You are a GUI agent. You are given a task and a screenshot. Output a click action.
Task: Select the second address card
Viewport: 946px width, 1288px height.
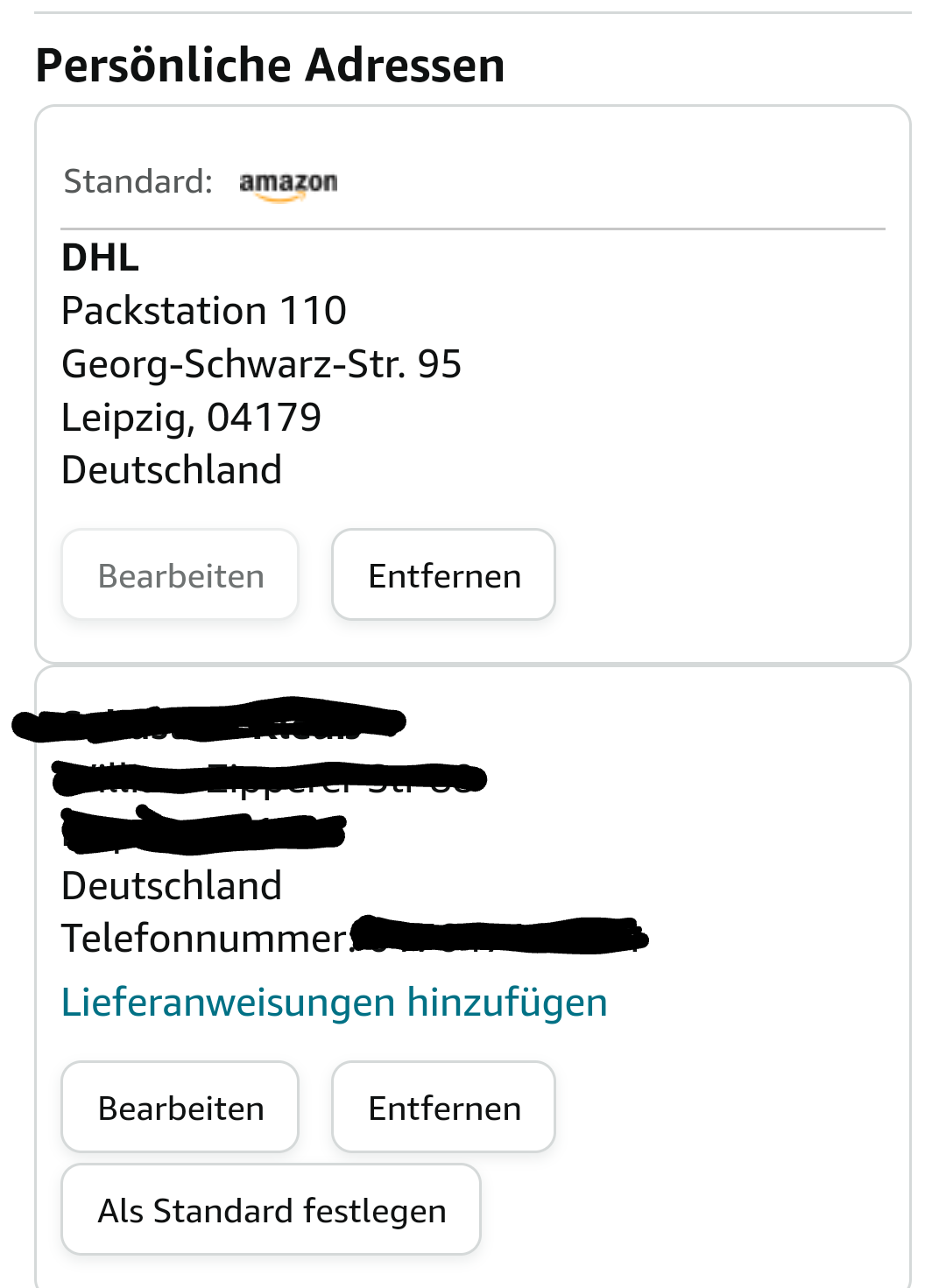click(x=472, y=972)
